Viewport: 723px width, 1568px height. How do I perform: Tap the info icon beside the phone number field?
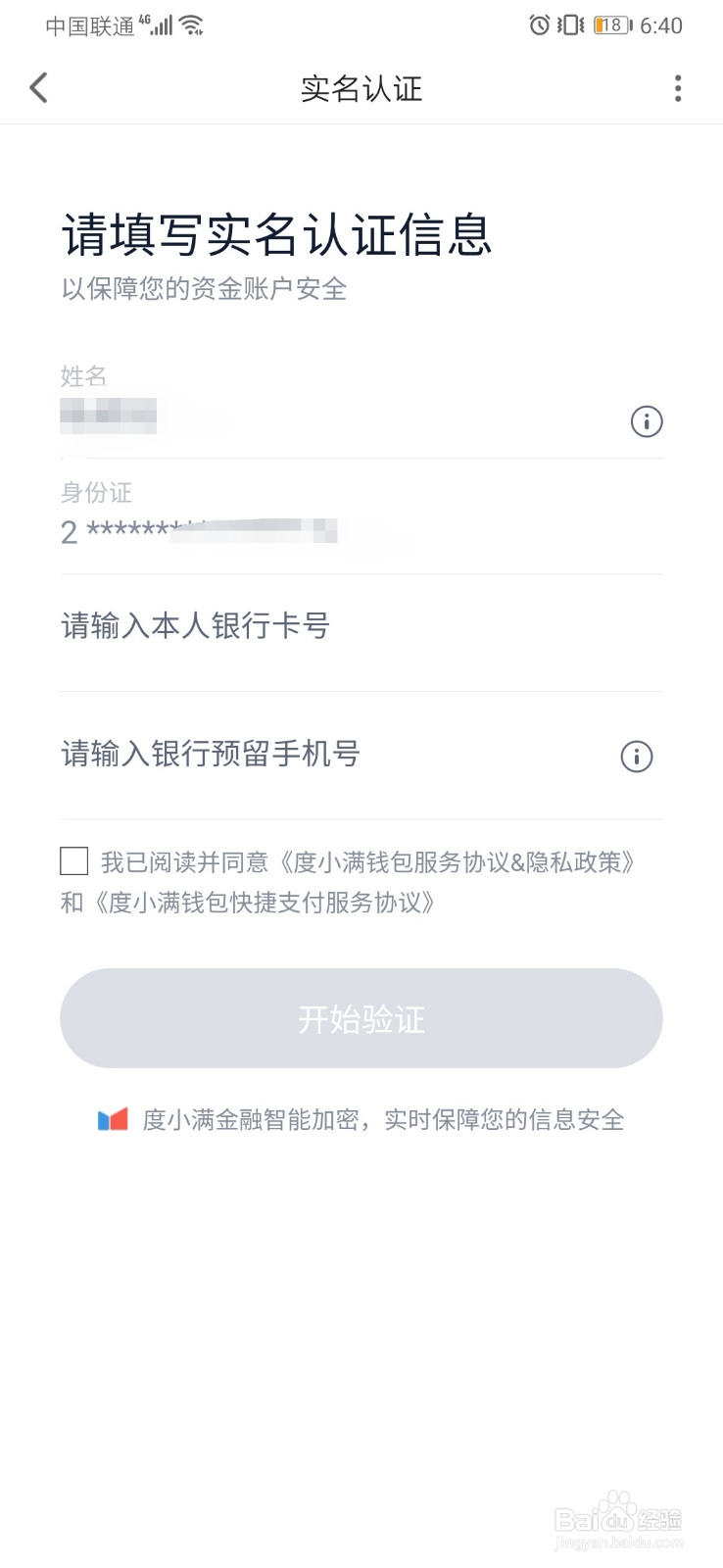[636, 757]
